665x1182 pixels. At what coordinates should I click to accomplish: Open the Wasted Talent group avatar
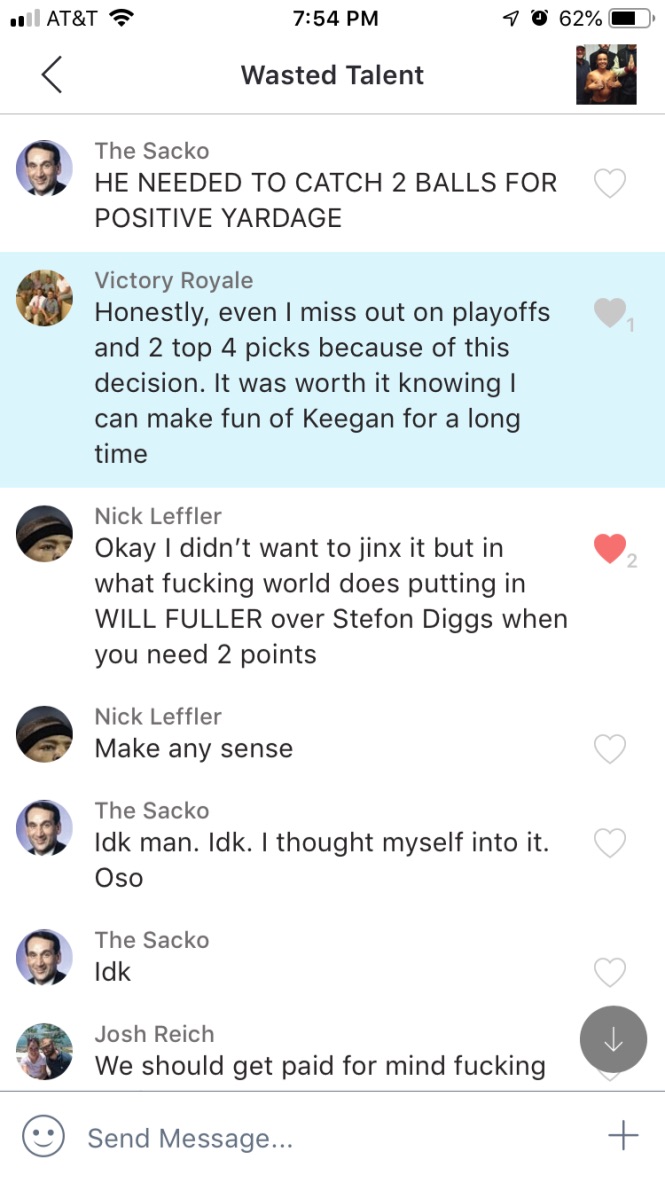606,74
